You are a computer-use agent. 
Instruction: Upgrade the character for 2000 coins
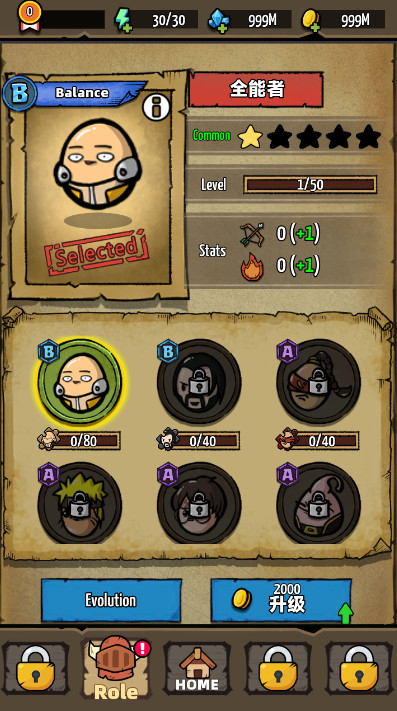(281, 600)
